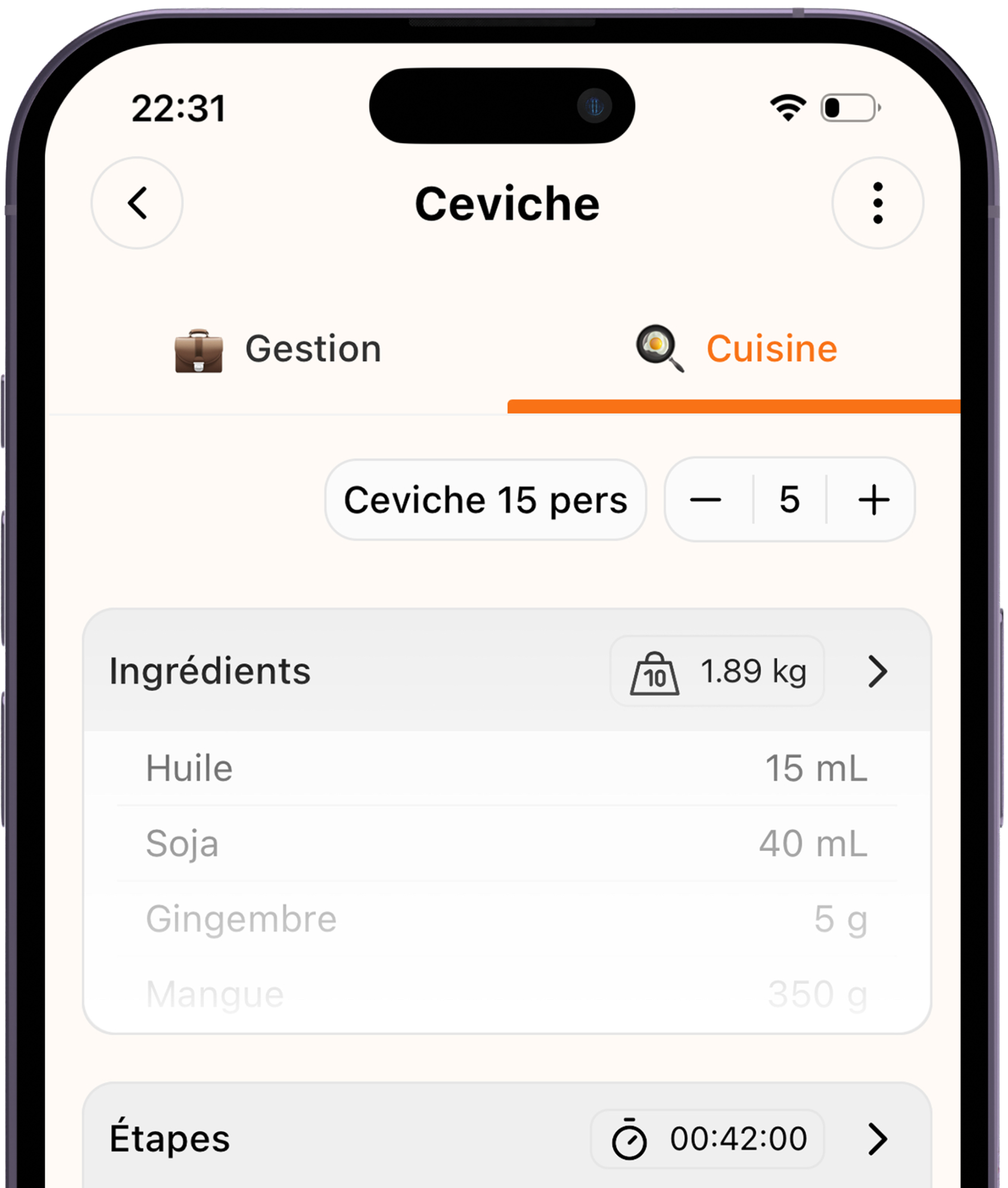Open the three-dot overflow menu

click(877, 203)
